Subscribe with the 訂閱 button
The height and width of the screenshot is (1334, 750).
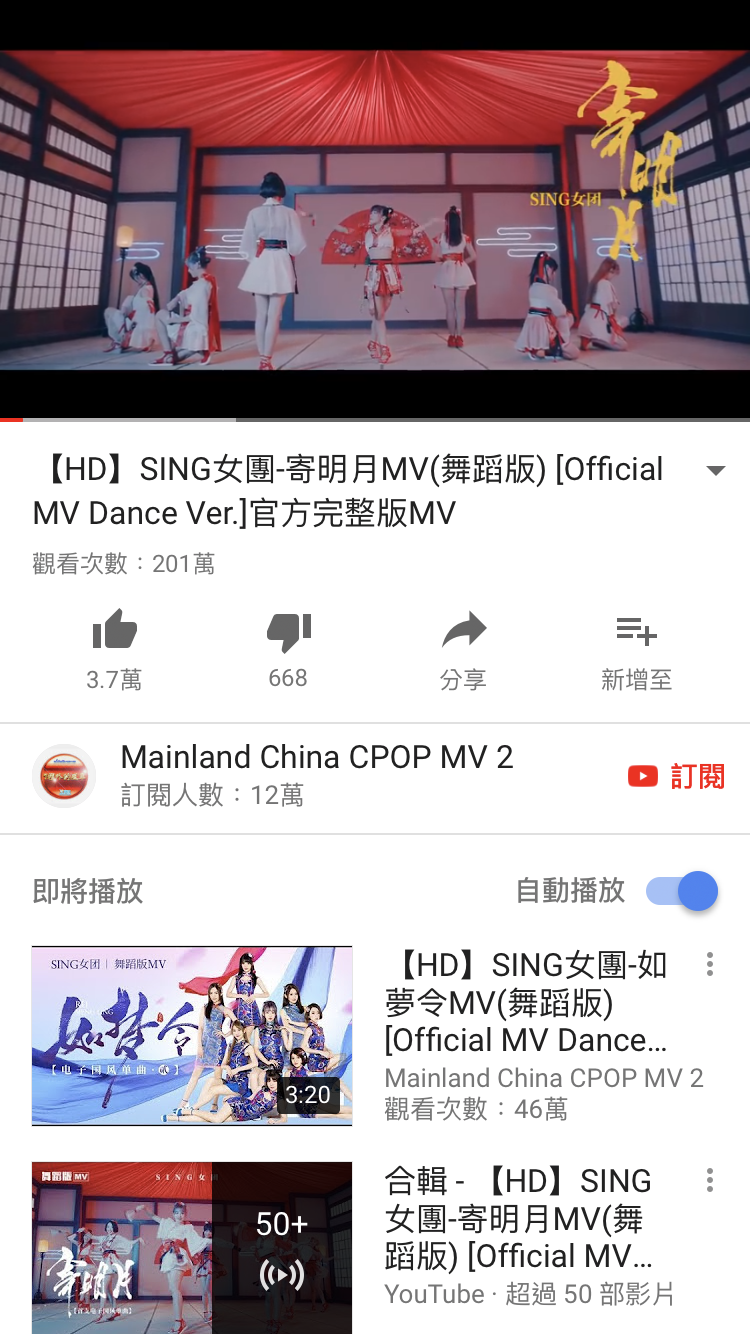677,777
